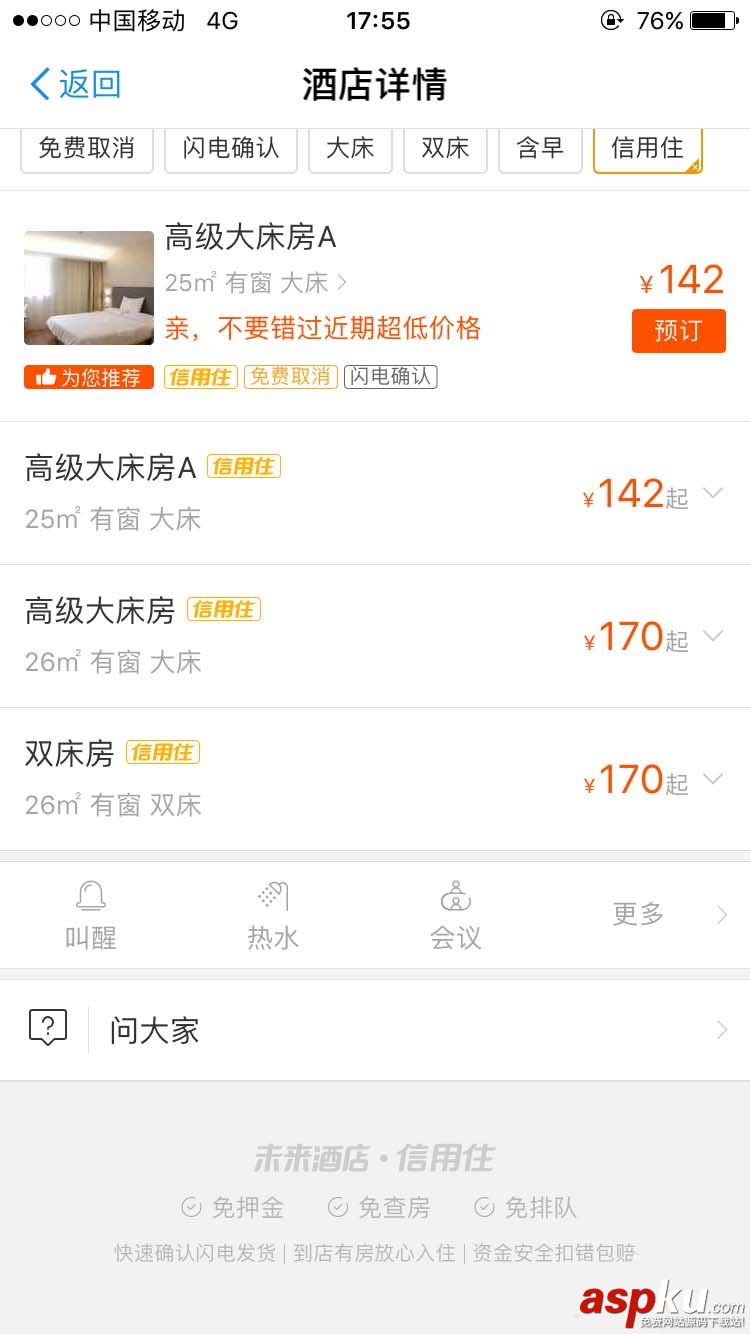Deselect the 信用住 filter chip

(647, 149)
